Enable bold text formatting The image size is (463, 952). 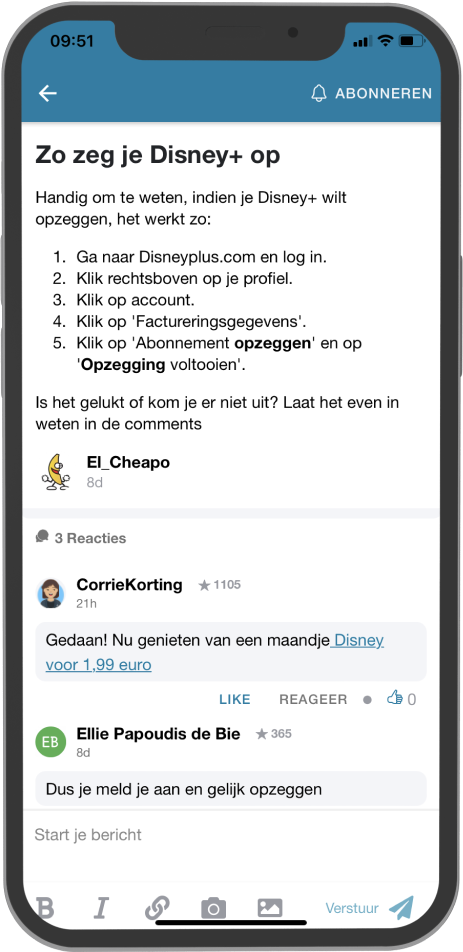click(x=45, y=908)
